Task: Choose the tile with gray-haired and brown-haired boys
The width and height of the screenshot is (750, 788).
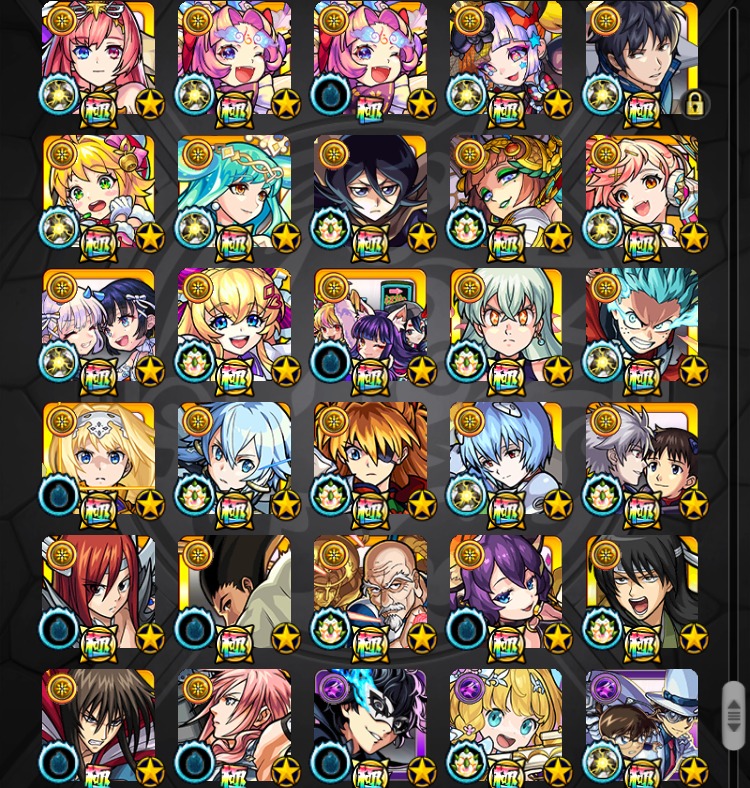Action: 641,458
